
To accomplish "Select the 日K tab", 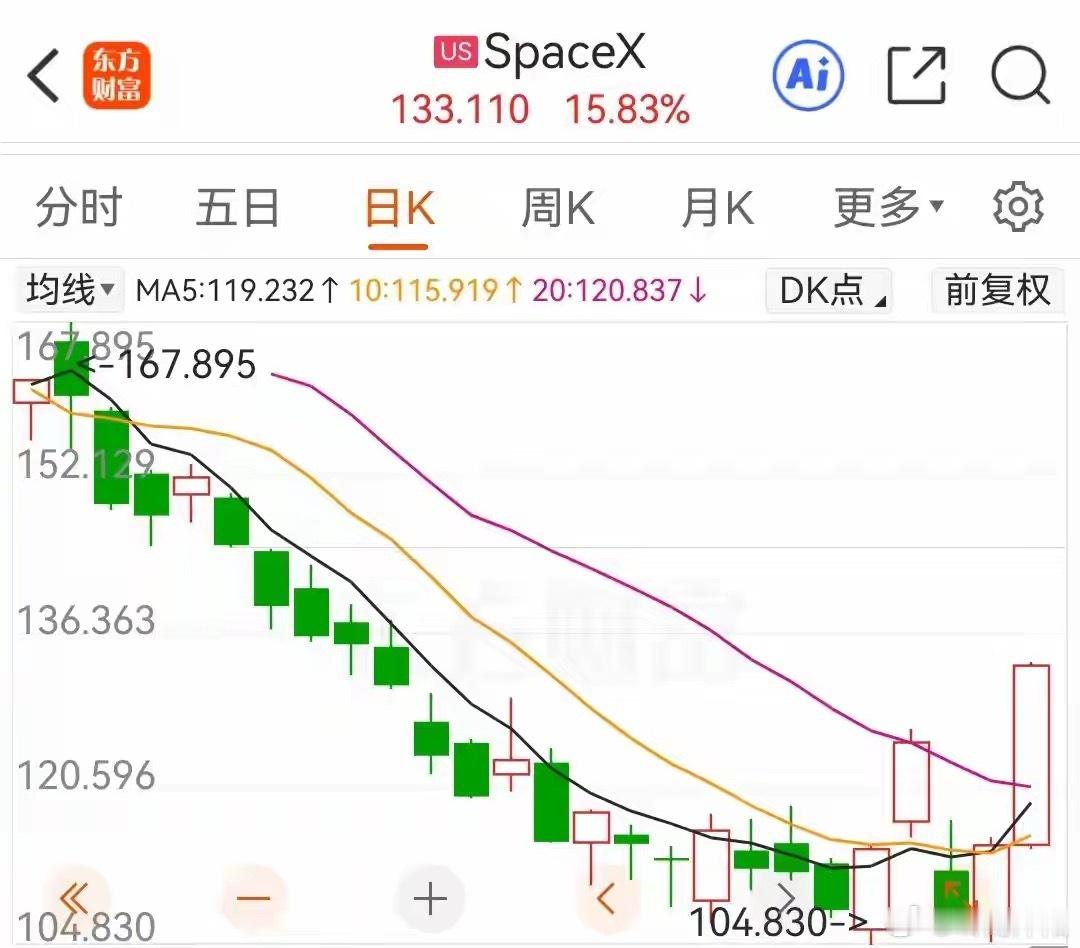I will tap(399, 209).
